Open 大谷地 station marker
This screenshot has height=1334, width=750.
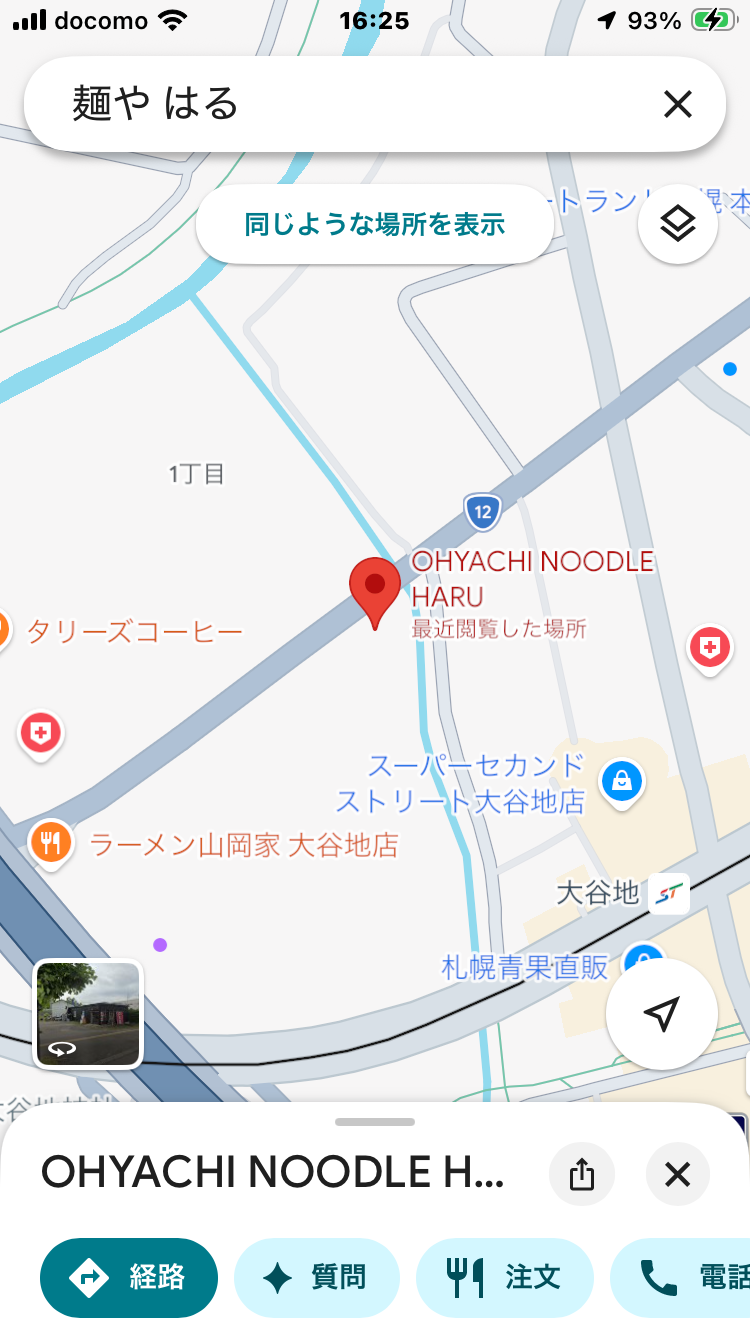pyautogui.click(x=667, y=893)
